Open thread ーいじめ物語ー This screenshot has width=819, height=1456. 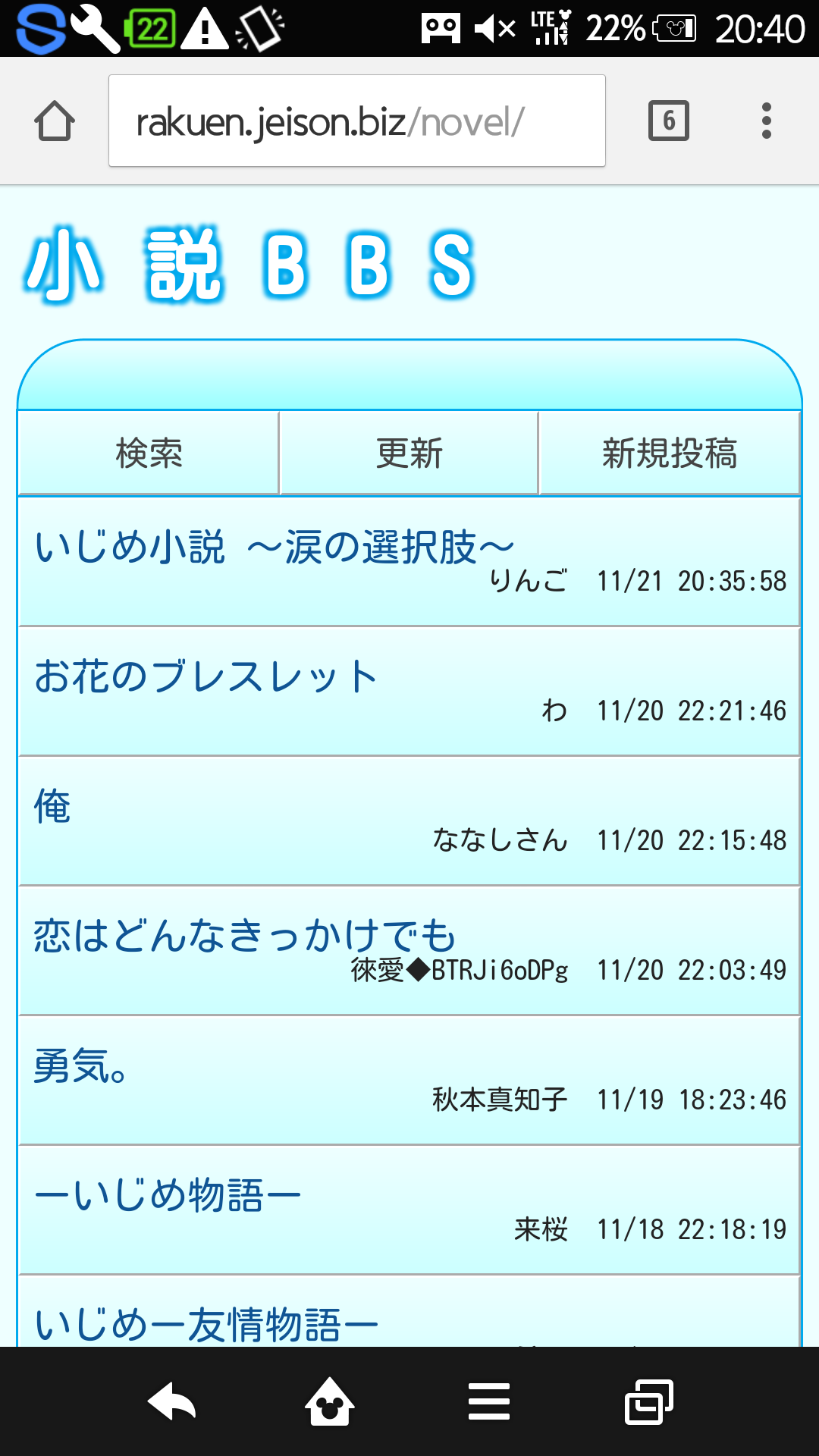[168, 1196]
